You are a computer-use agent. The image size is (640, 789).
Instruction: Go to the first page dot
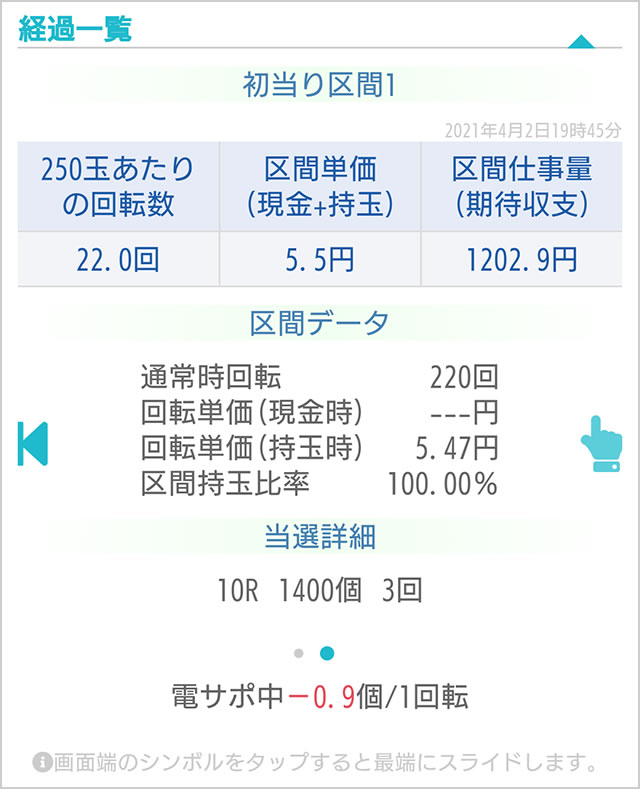[299, 653]
